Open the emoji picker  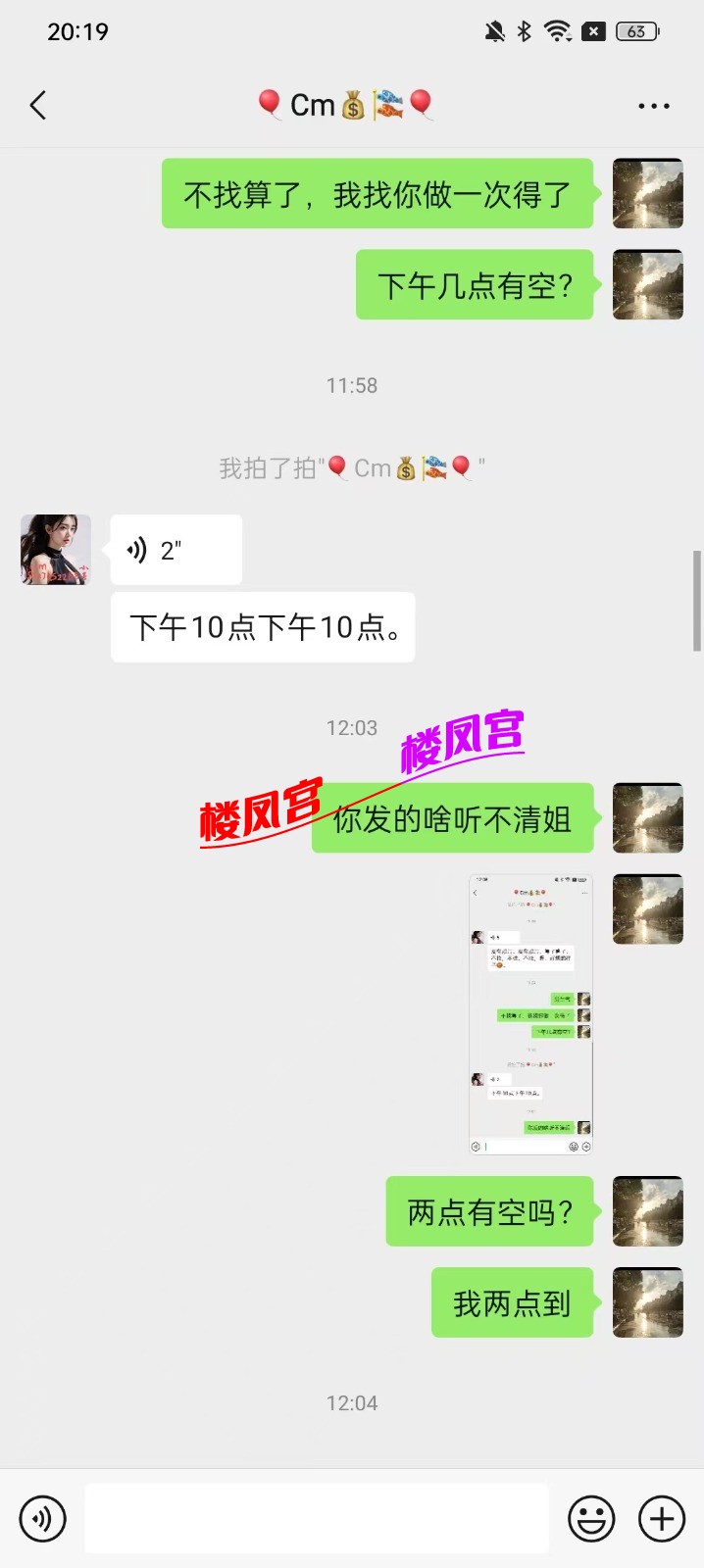[591, 1518]
